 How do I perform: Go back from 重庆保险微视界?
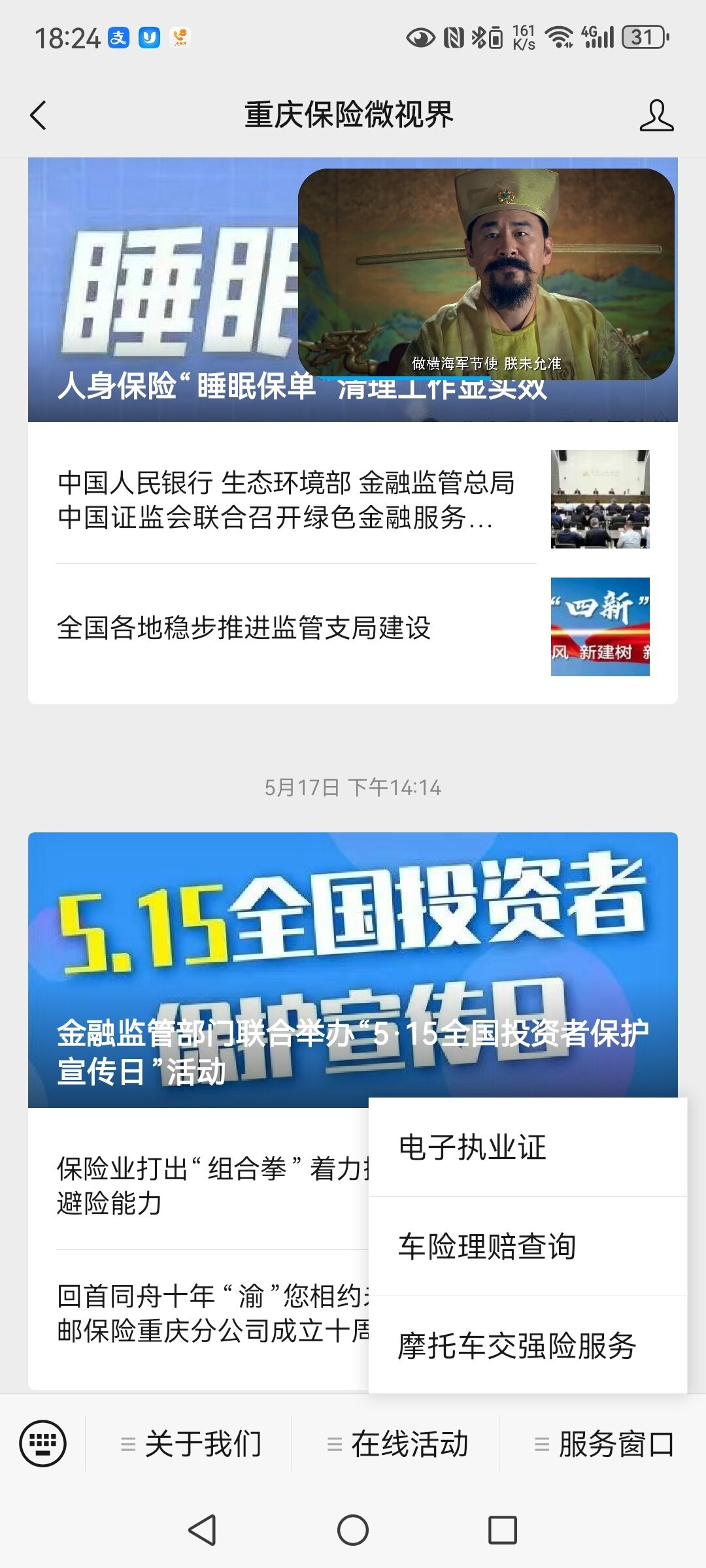39,116
